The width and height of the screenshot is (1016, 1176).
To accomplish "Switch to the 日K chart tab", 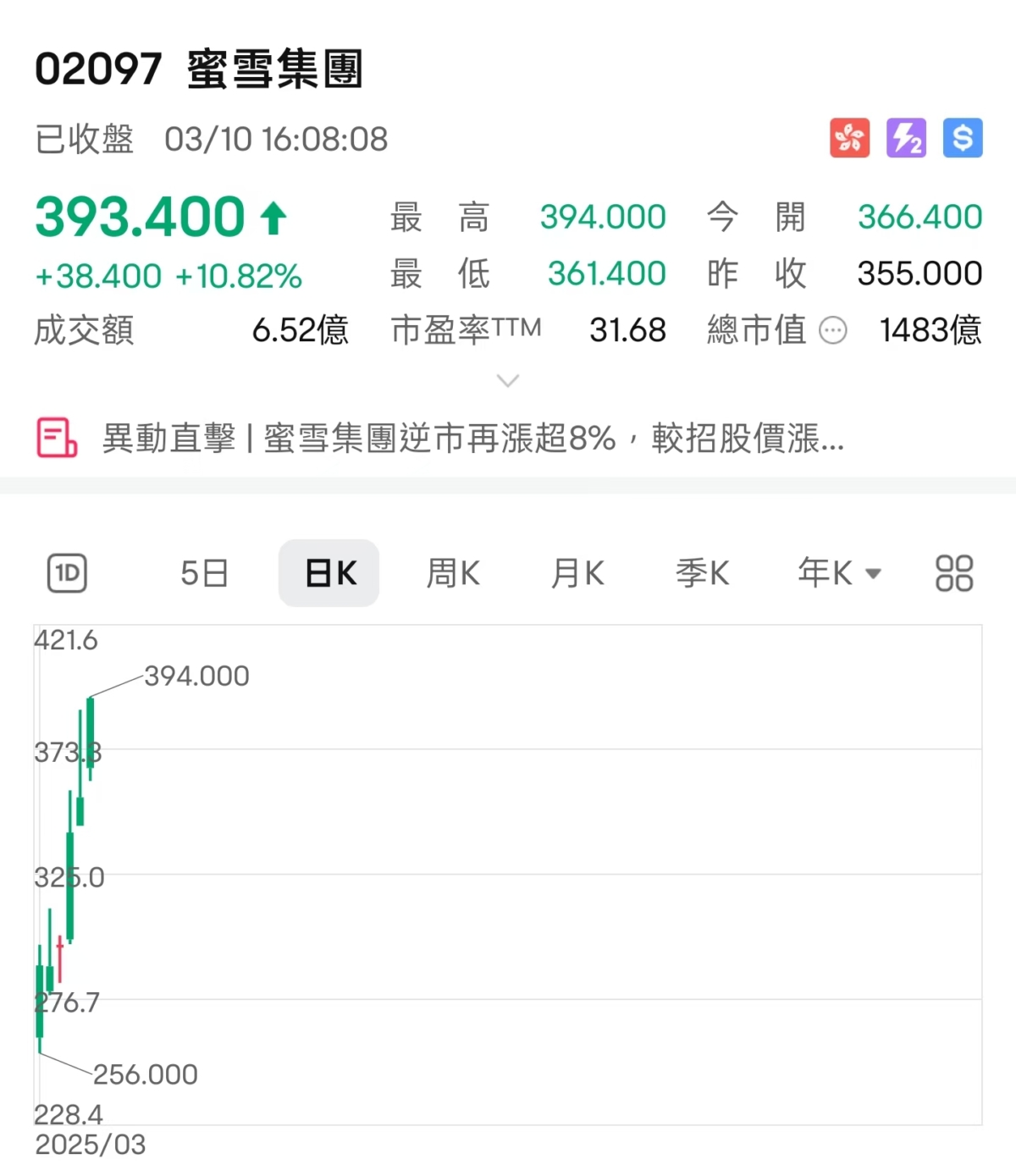I will [x=329, y=573].
